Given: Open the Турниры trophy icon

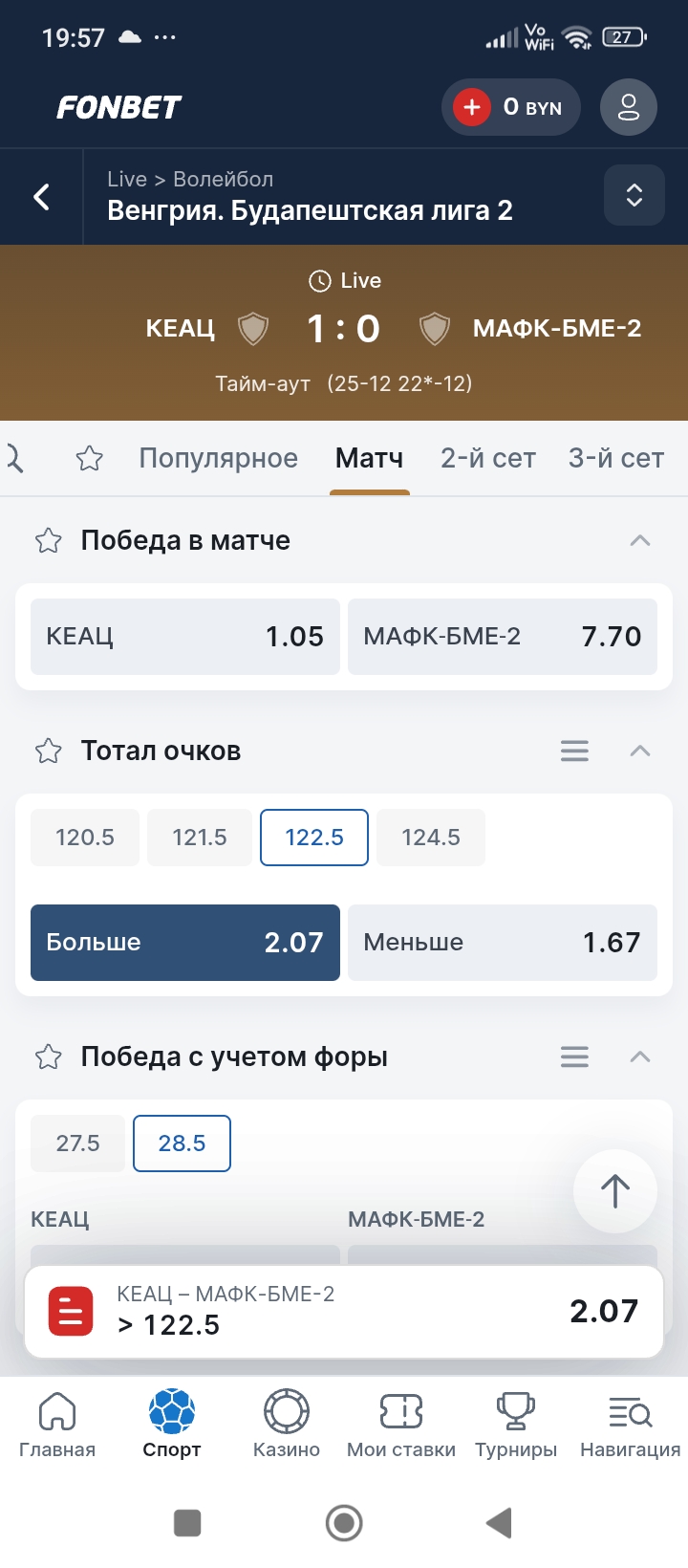Looking at the screenshot, I should click(515, 1411).
